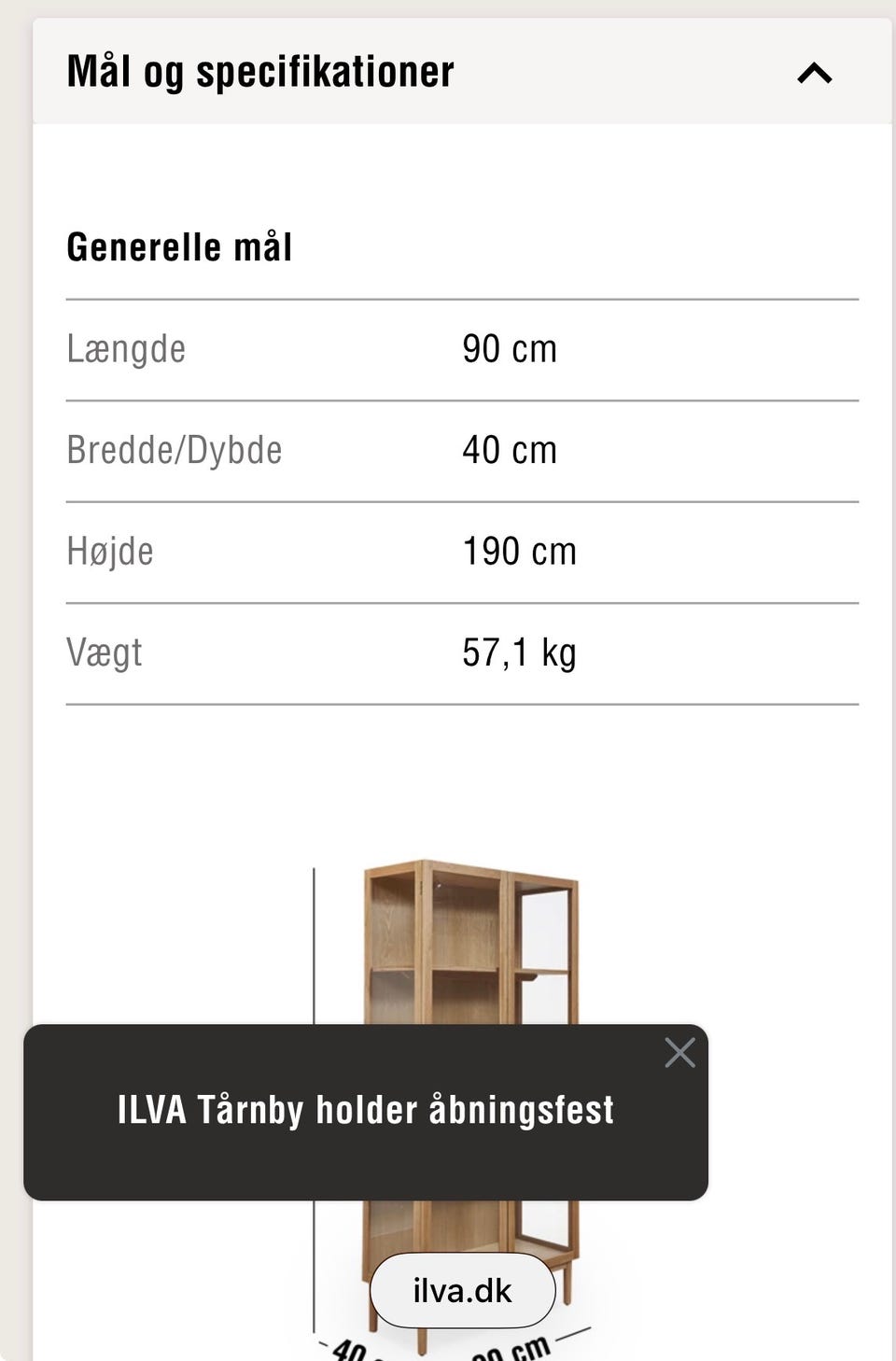Image resolution: width=896 pixels, height=1361 pixels.
Task: Click the 40 cm depth value
Action: tap(510, 450)
